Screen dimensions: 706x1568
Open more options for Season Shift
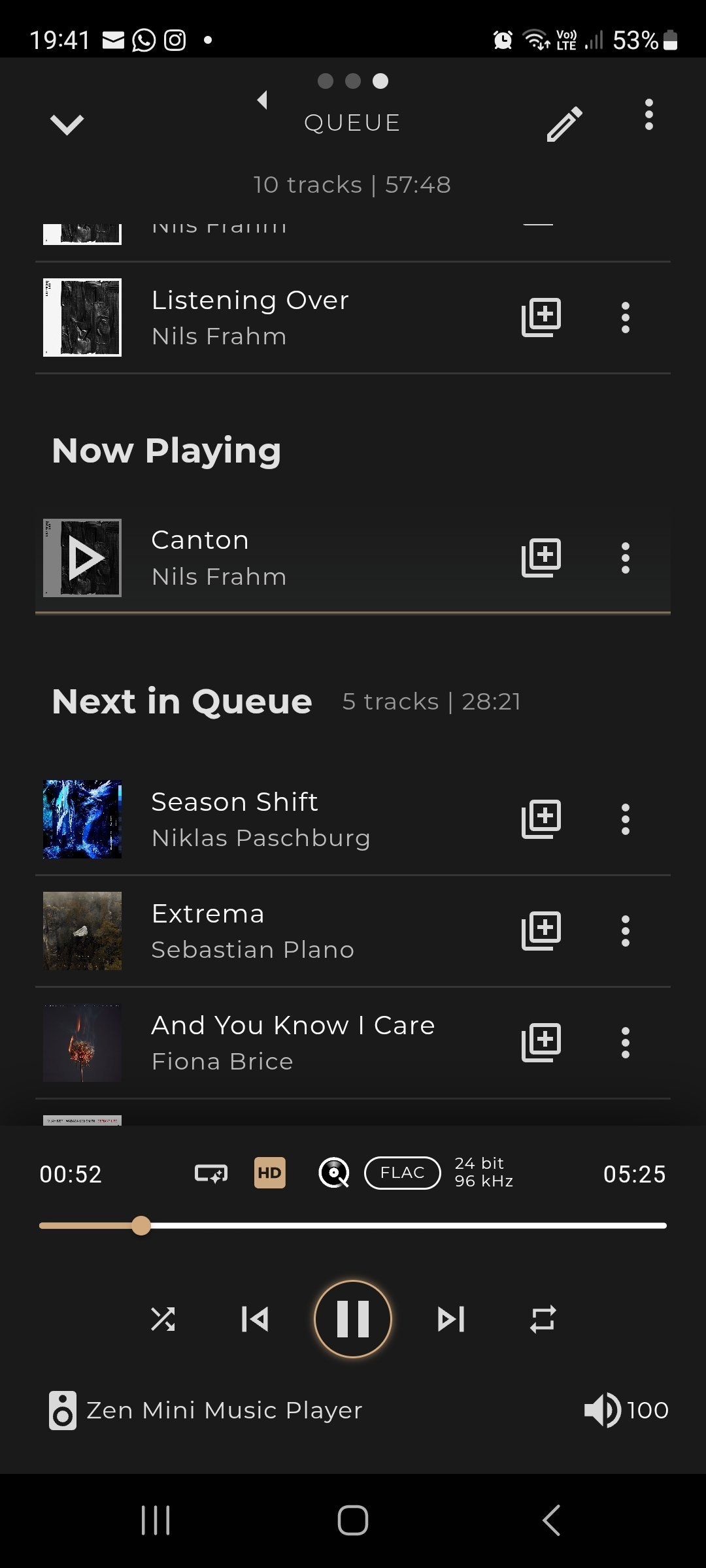click(x=626, y=819)
